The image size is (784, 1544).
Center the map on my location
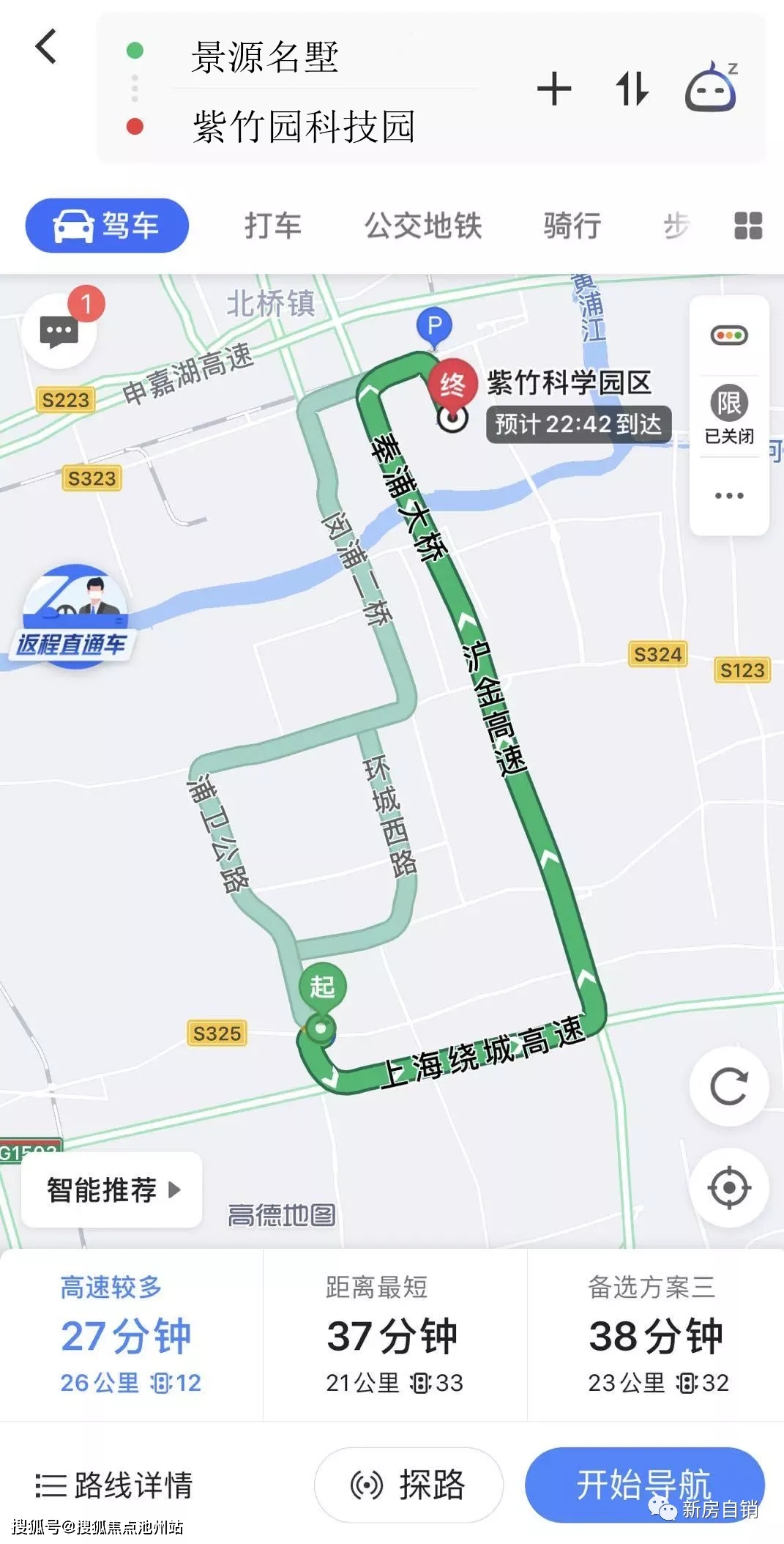[729, 1187]
